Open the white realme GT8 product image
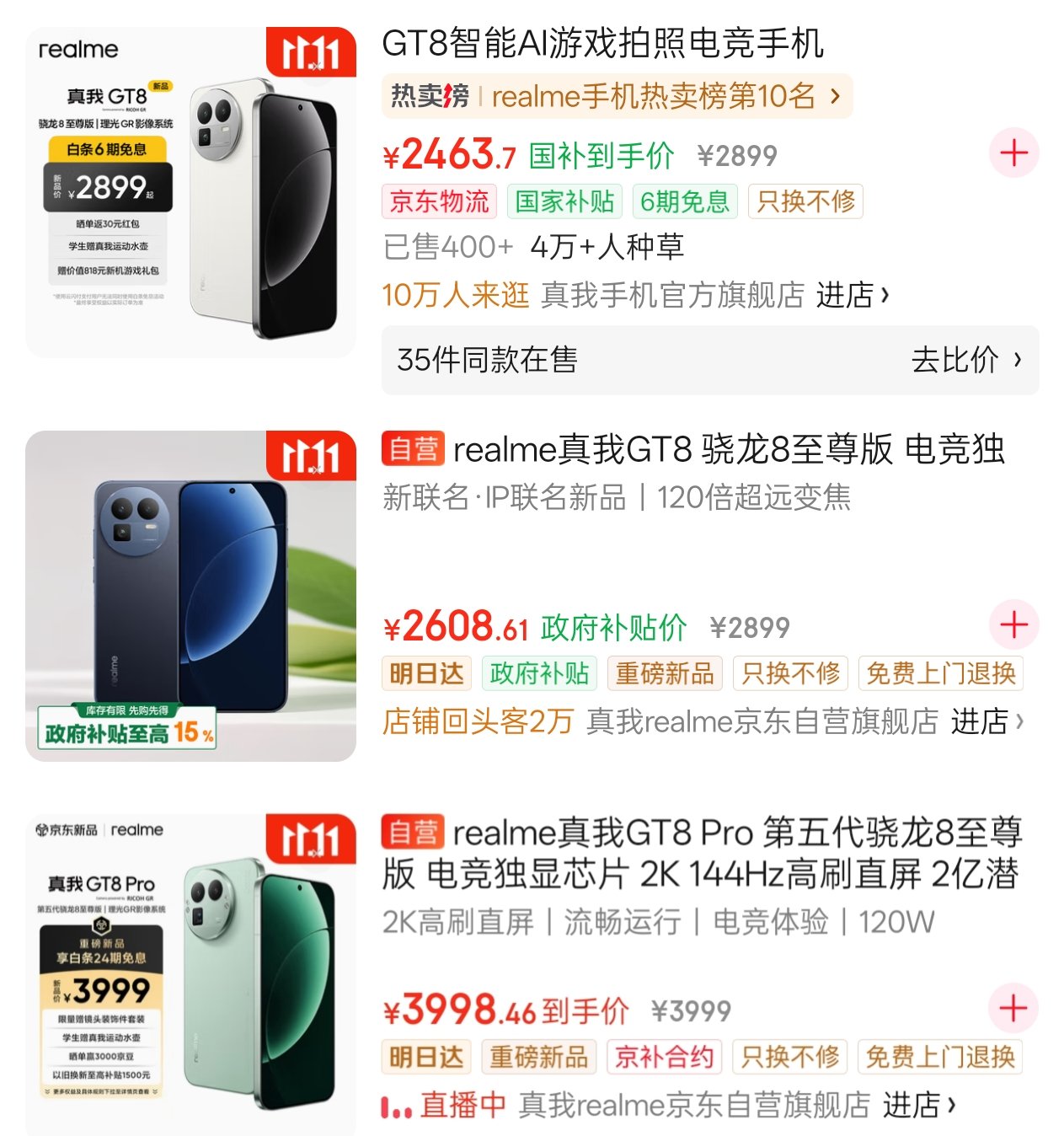This screenshot has width=1064, height=1136. [x=190, y=192]
